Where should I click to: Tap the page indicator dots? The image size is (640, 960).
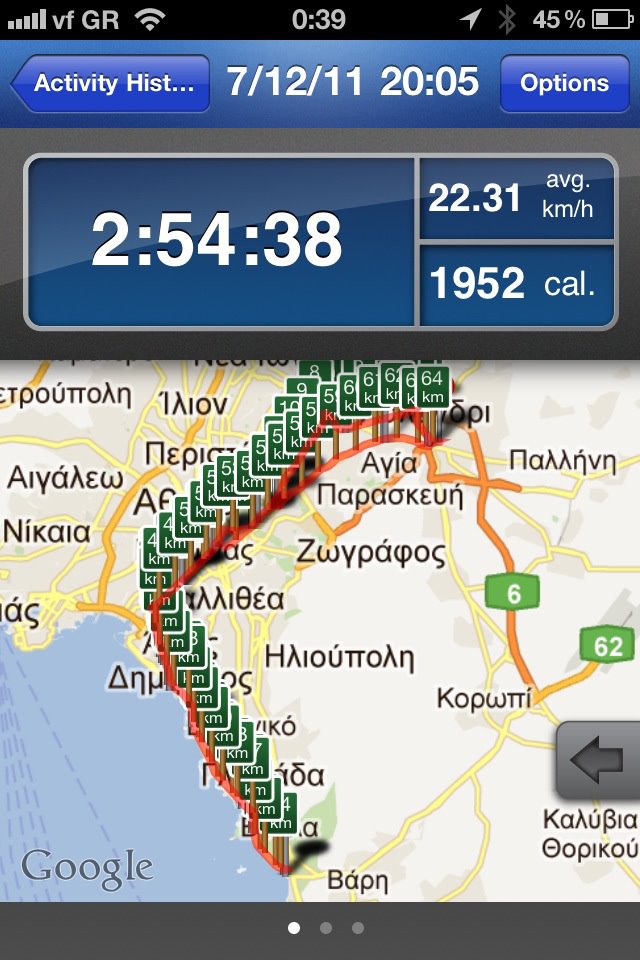[x=325, y=928]
